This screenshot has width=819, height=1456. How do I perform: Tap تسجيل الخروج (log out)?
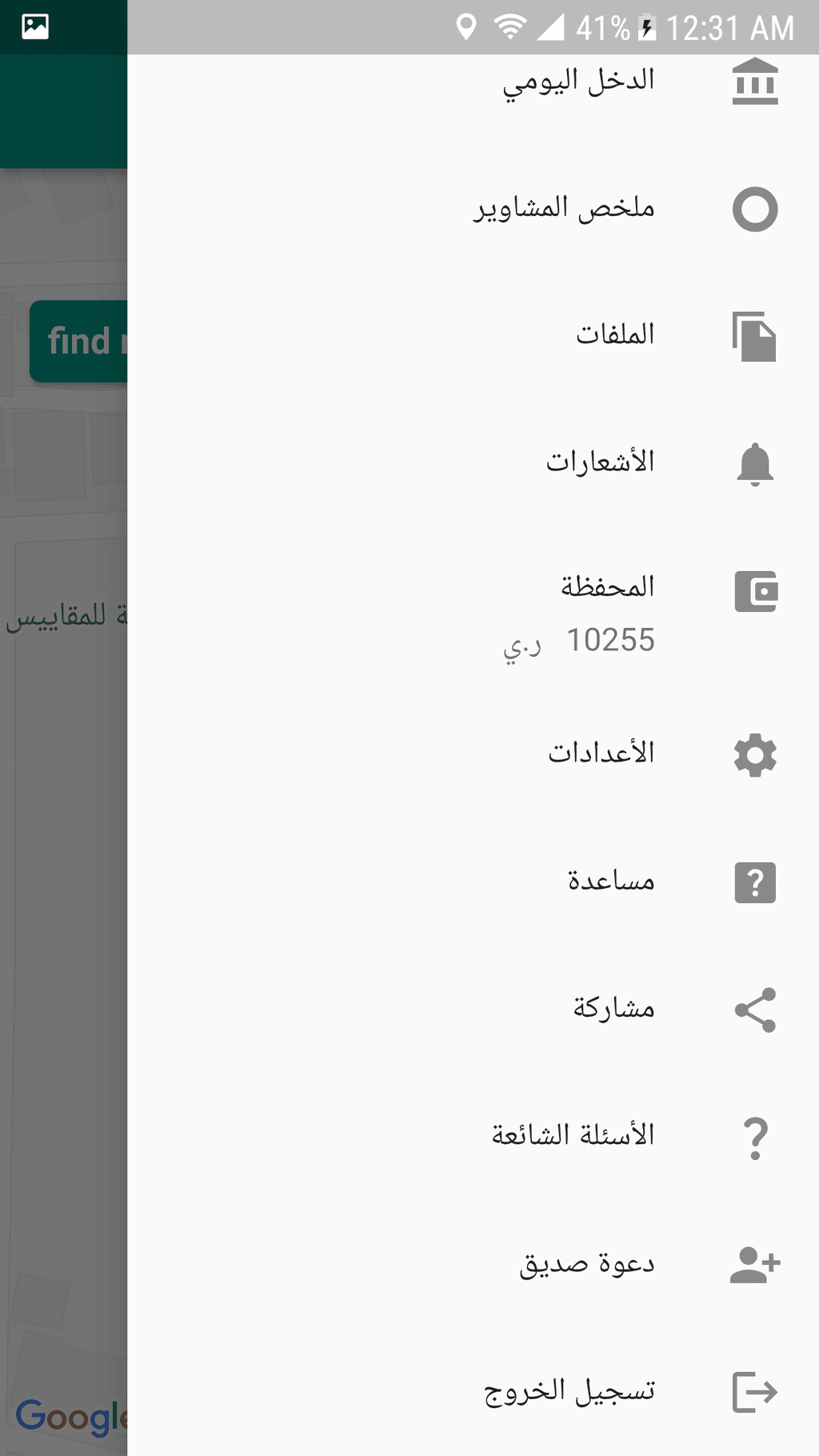pos(473,1391)
